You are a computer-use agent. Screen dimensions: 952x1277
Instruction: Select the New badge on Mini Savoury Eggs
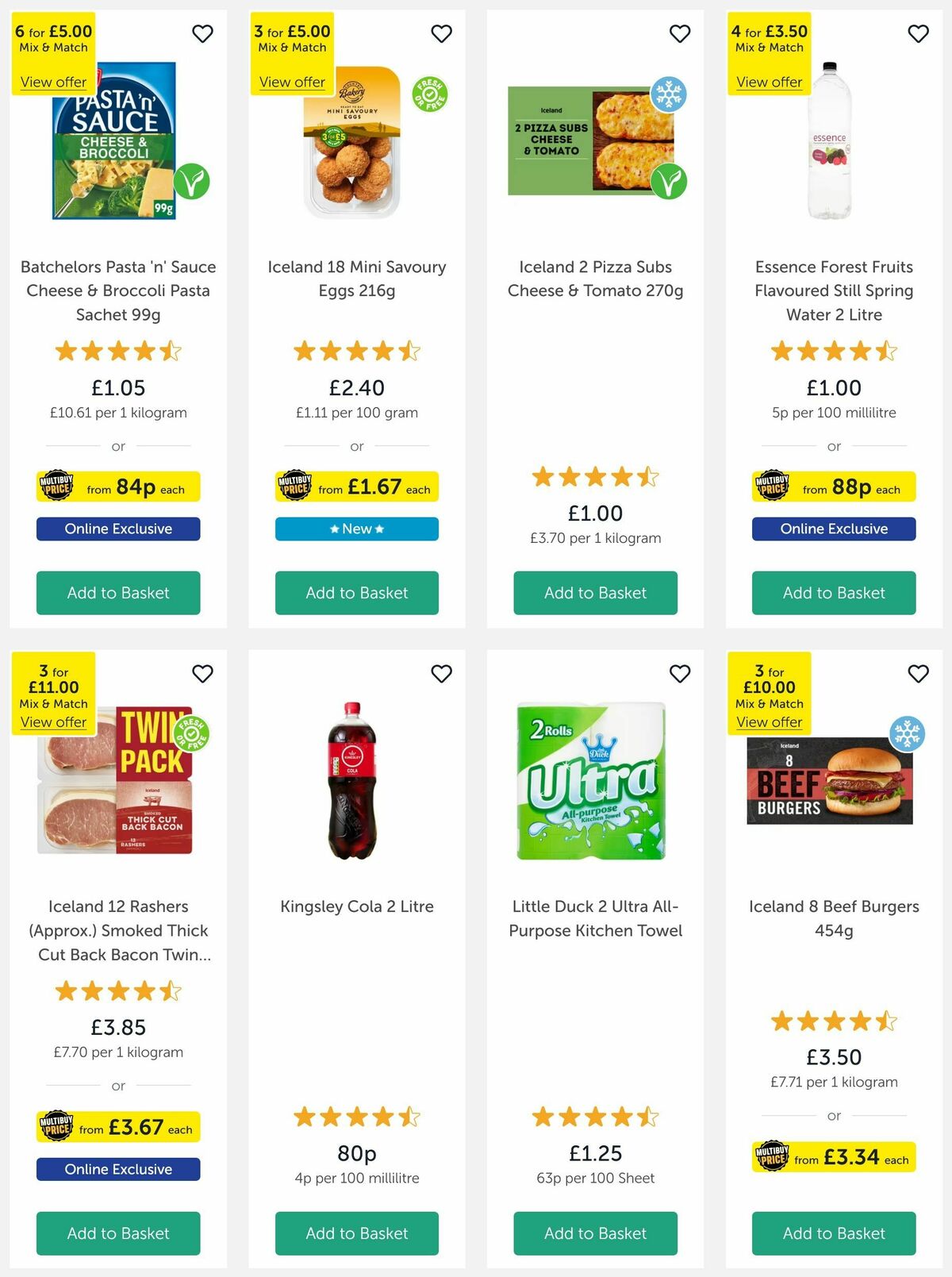tap(356, 529)
